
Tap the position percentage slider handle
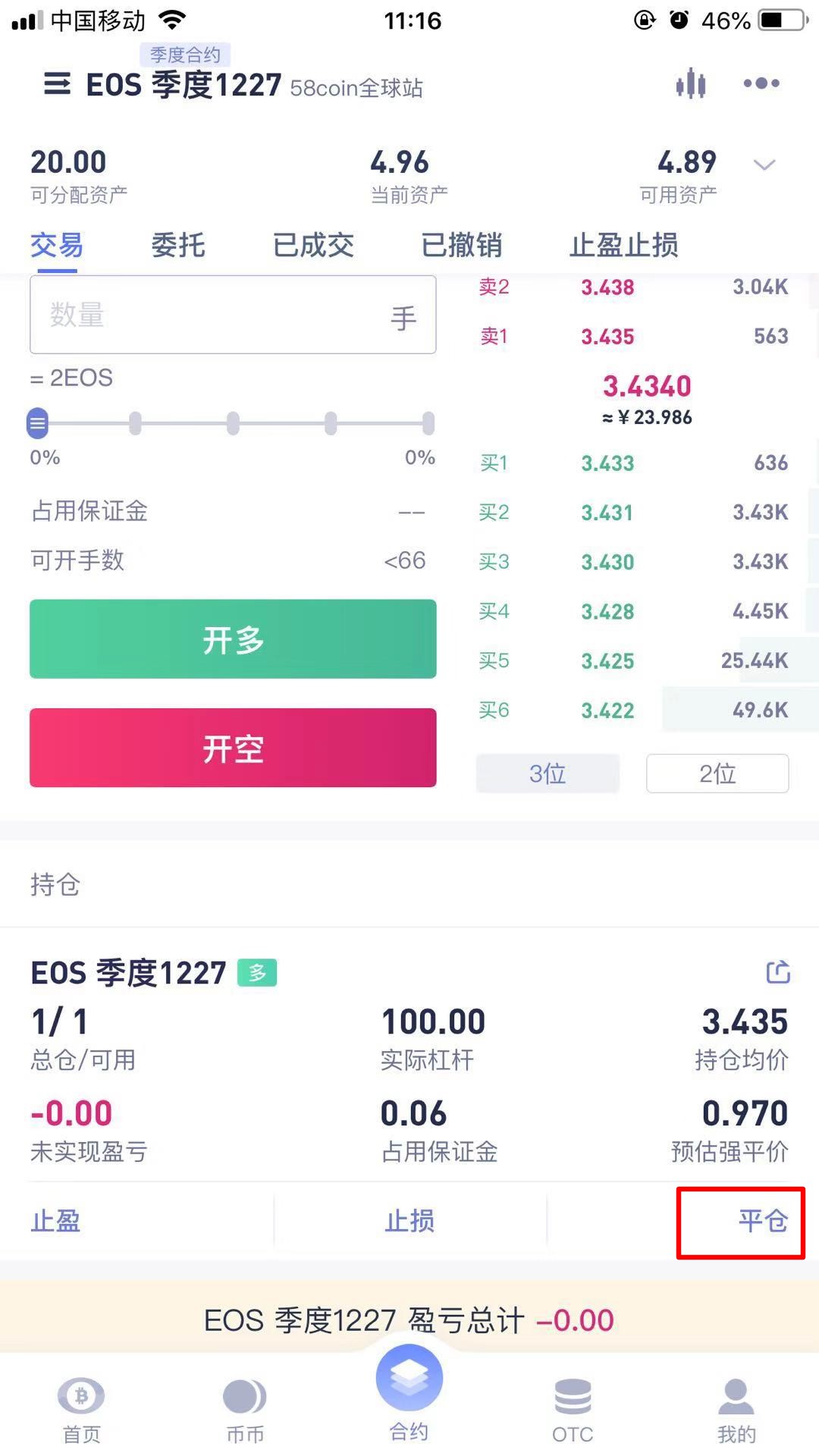pyautogui.click(x=37, y=423)
